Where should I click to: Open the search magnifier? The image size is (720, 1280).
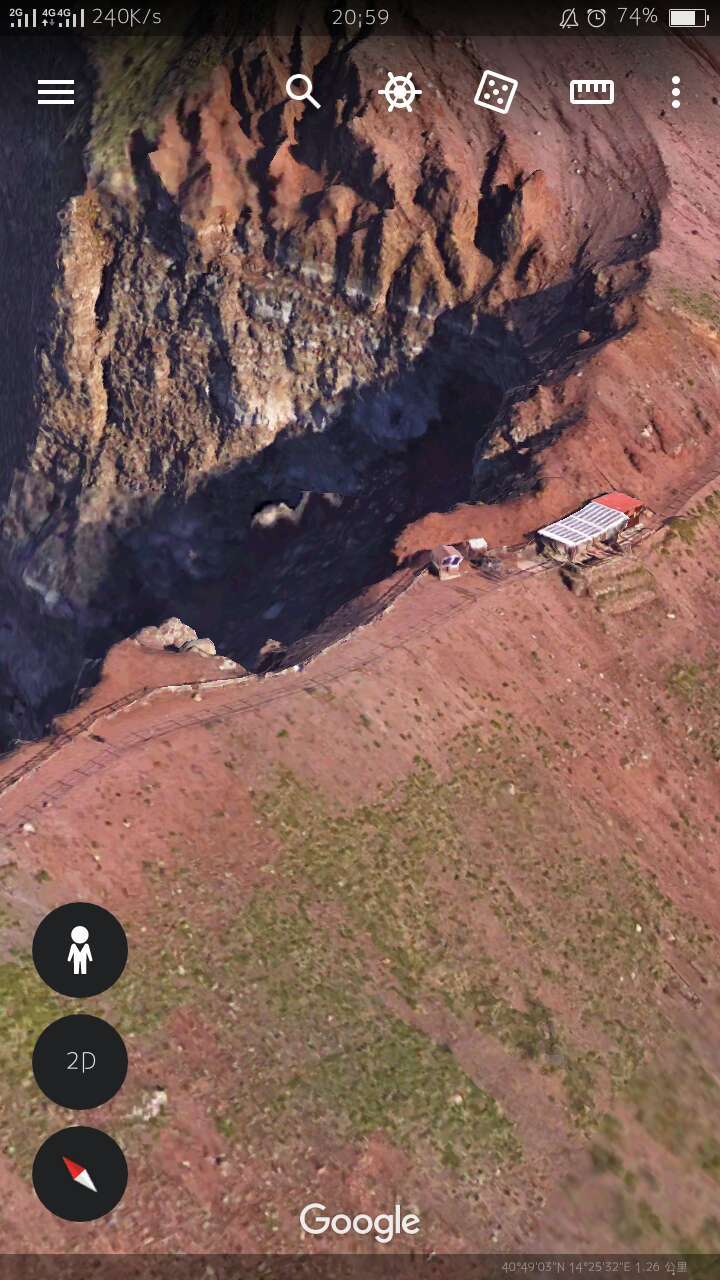click(x=302, y=92)
